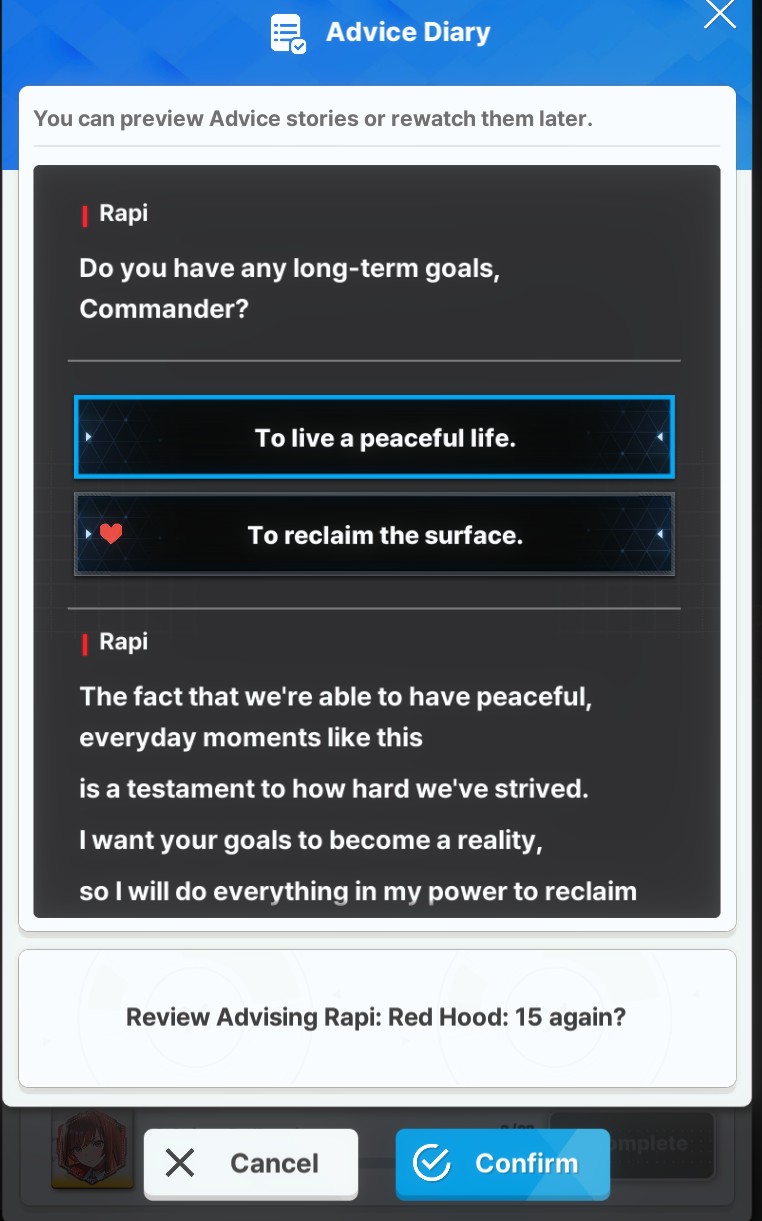
Task: Confirm reviewing Rapi: Red Hood advice
Action: (x=502, y=1163)
